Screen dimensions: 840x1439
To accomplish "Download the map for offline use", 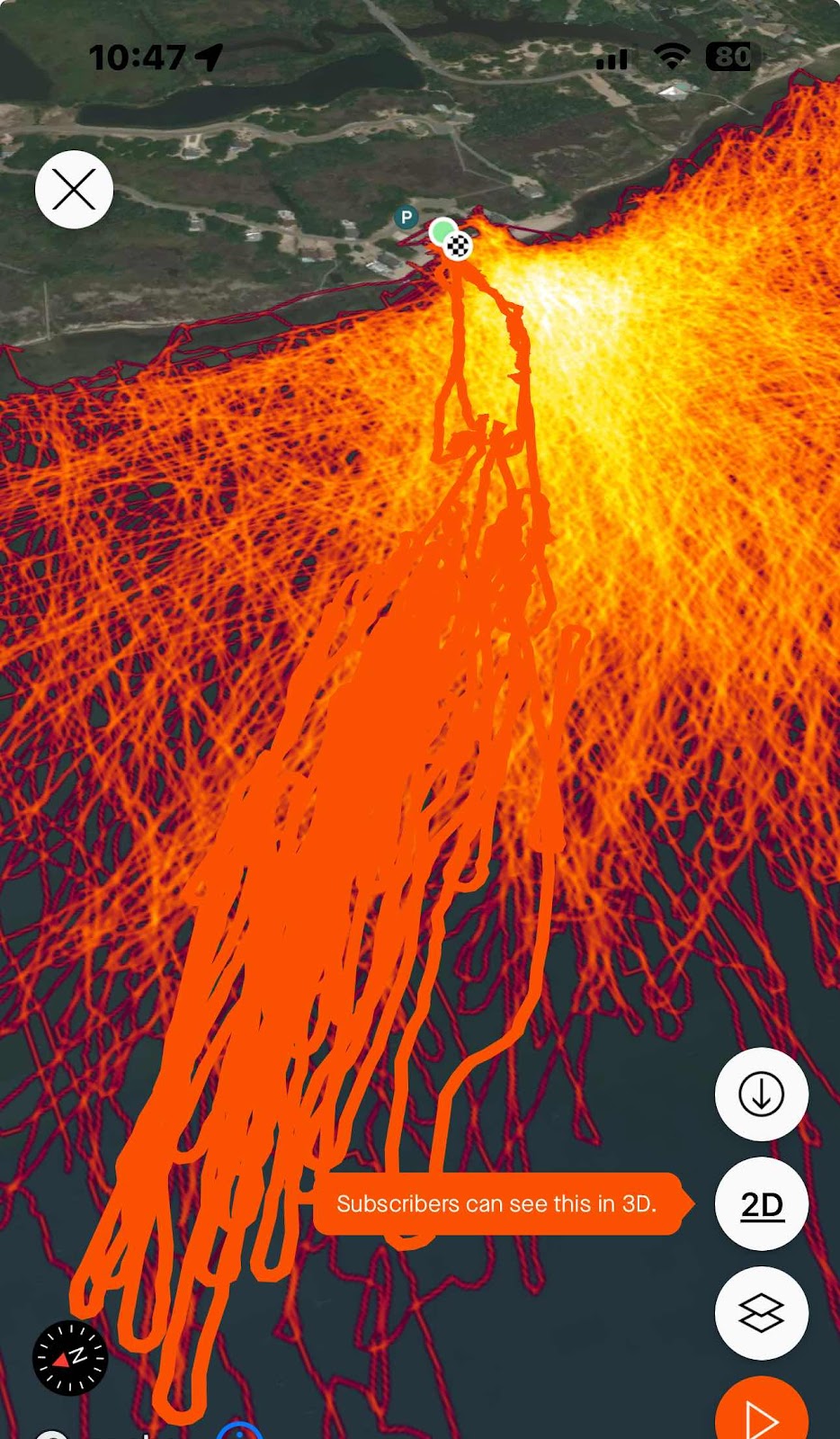I will tap(761, 1095).
